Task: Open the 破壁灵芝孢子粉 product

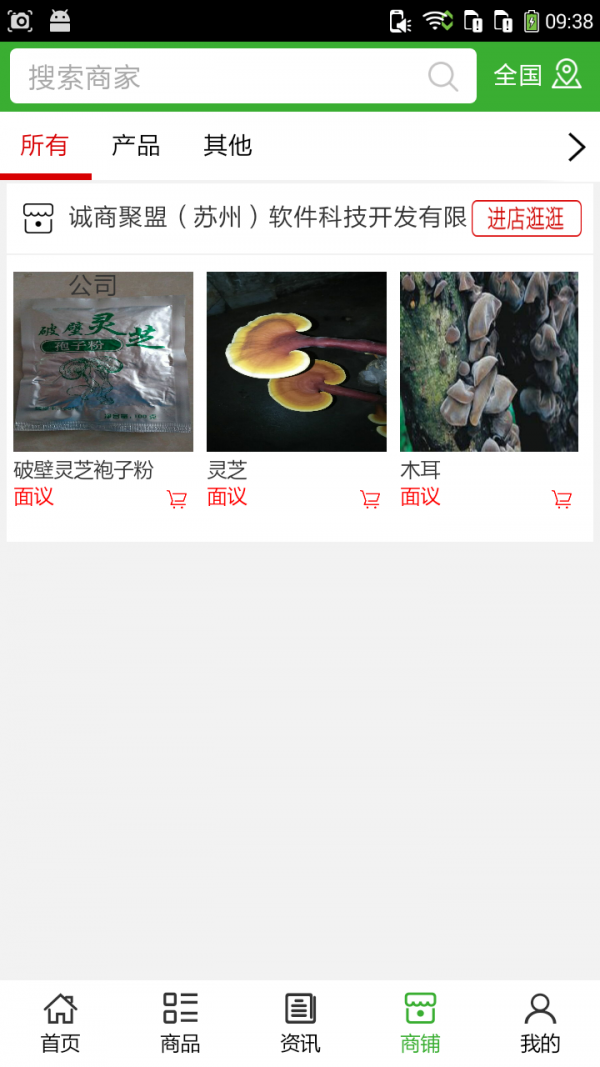Action: click(x=103, y=362)
